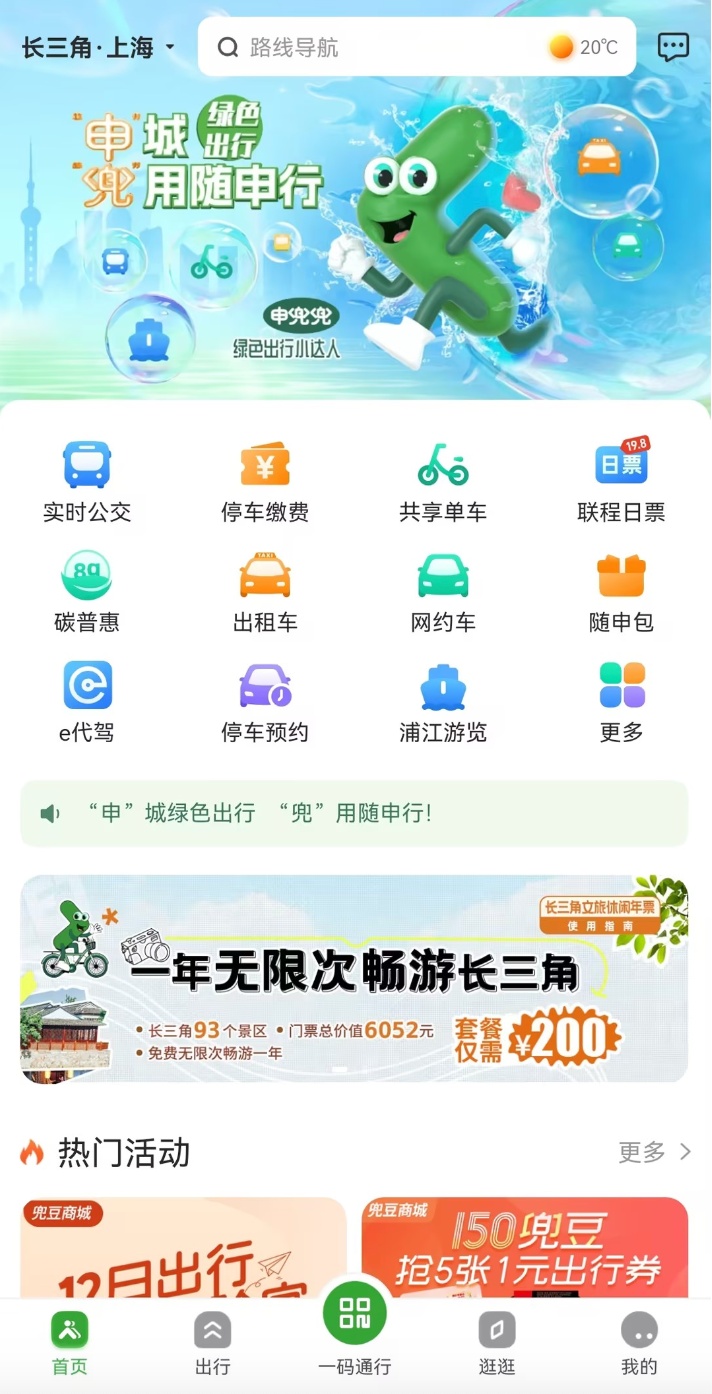
Task: Open 网约车 ride-hailing
Action: click(x=443, y=592)
